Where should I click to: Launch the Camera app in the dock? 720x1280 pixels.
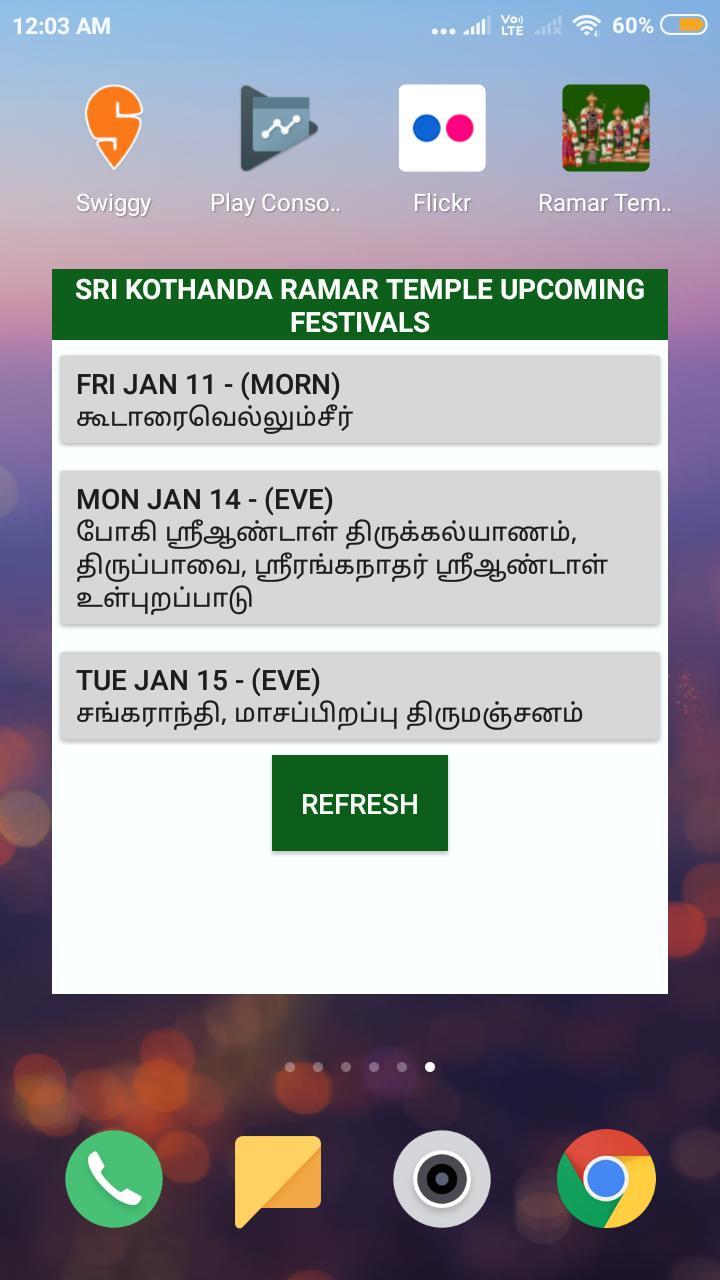tap(442, 1179)
